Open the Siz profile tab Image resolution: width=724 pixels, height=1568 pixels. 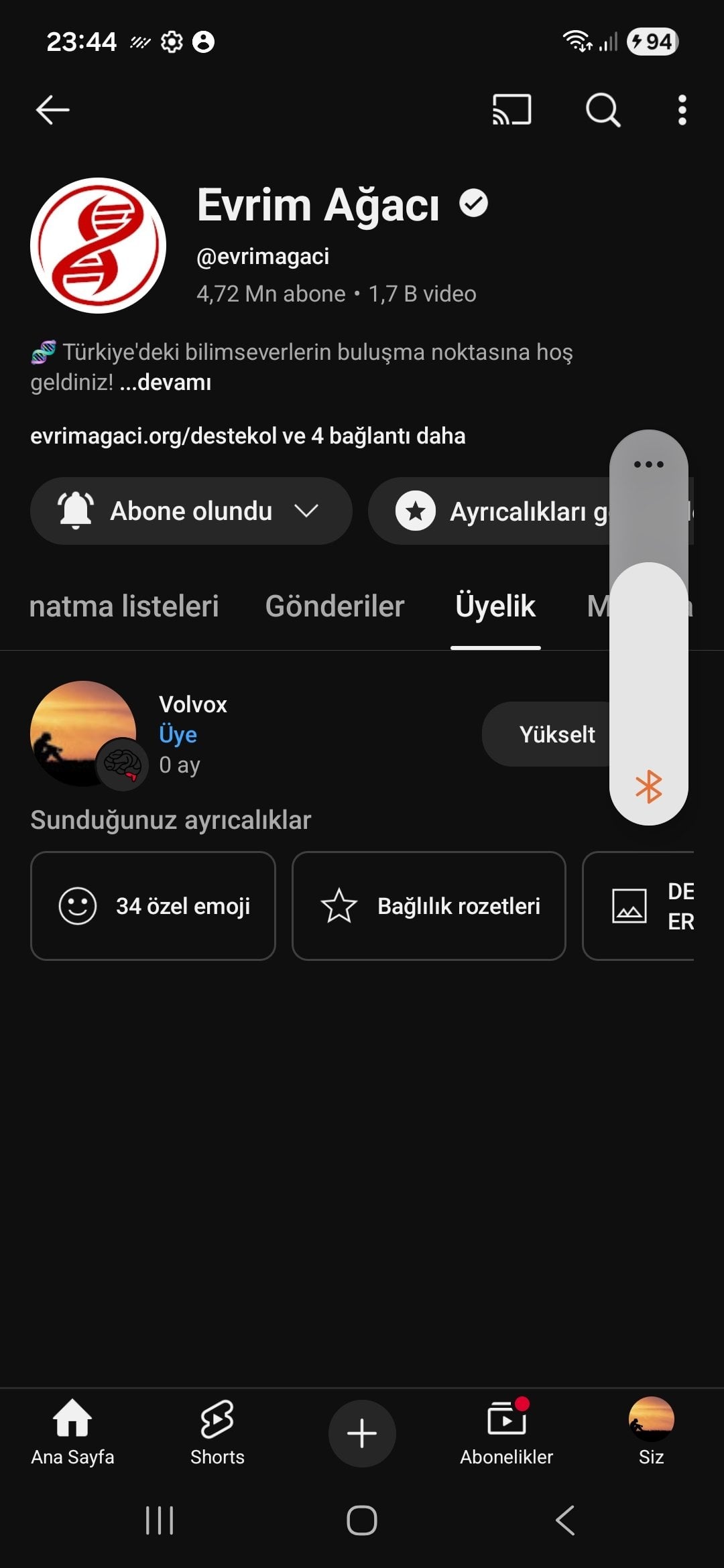(x=651, y=1433)
